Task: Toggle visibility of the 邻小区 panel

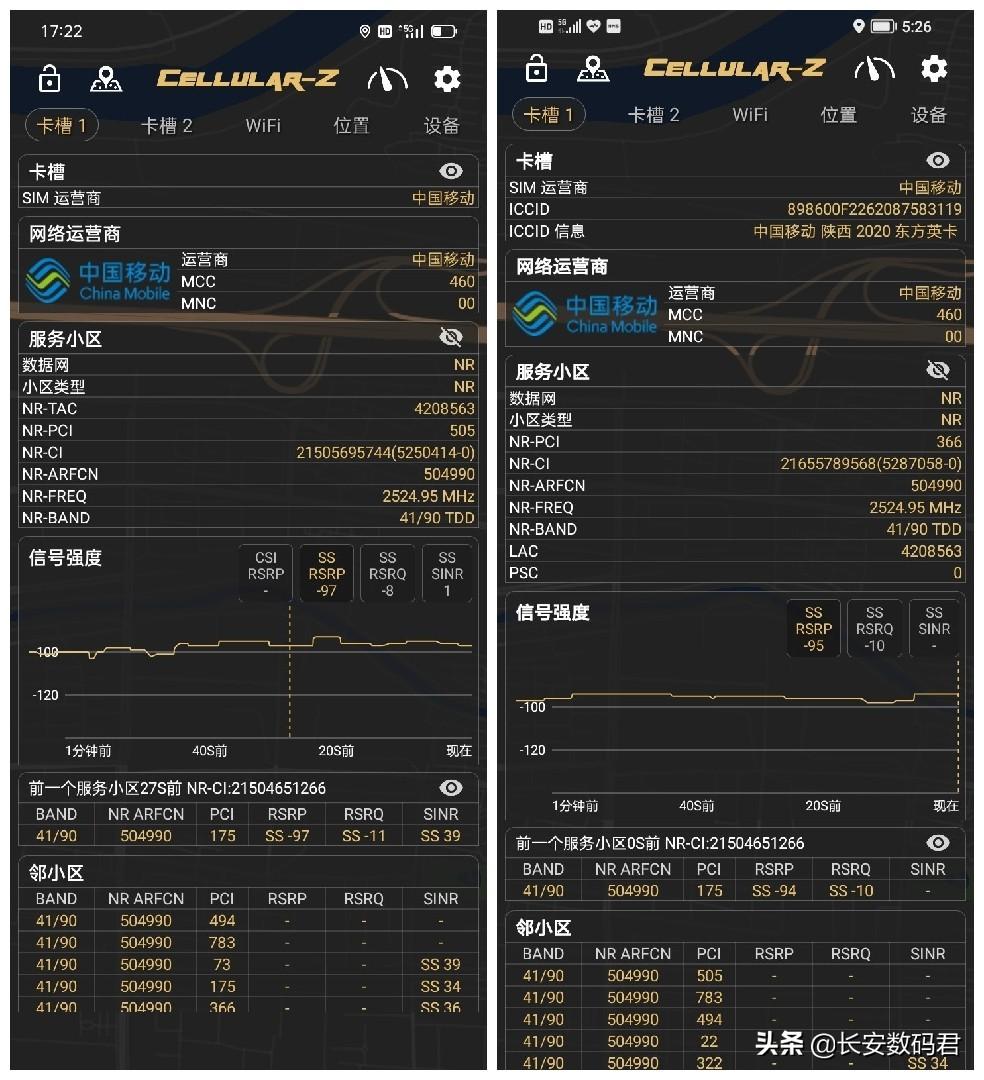Action: (451, 872)
